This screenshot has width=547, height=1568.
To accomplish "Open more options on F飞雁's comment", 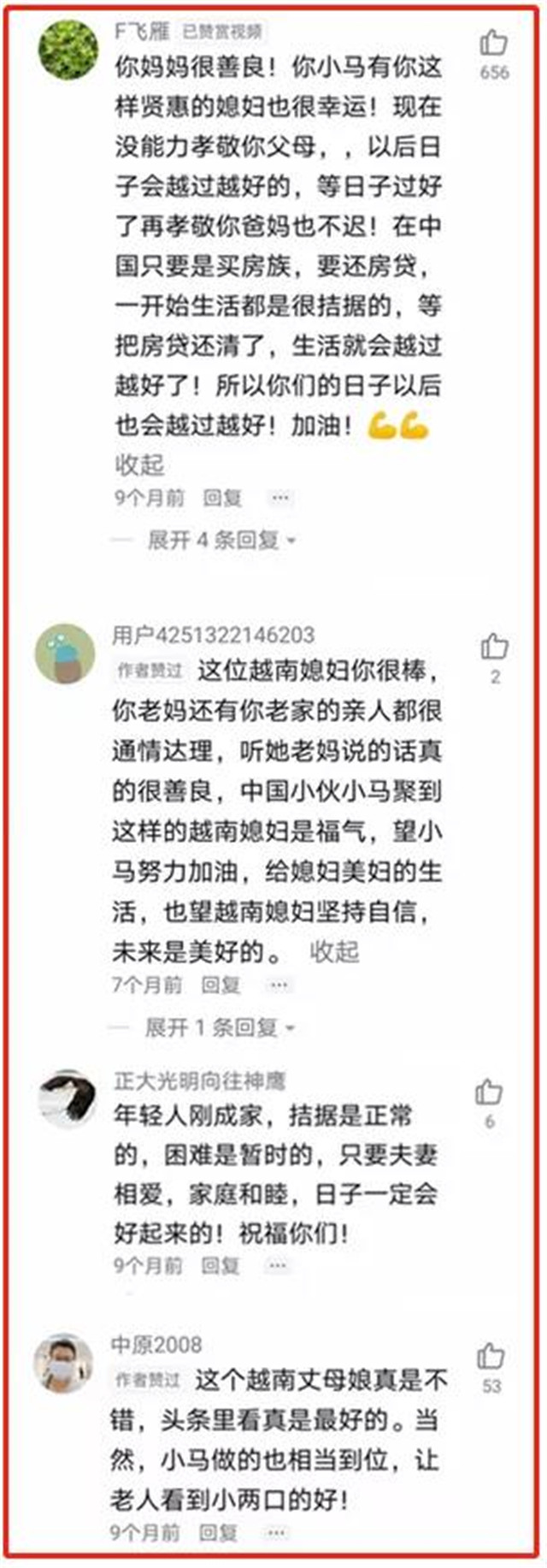I will coord(279,498).
